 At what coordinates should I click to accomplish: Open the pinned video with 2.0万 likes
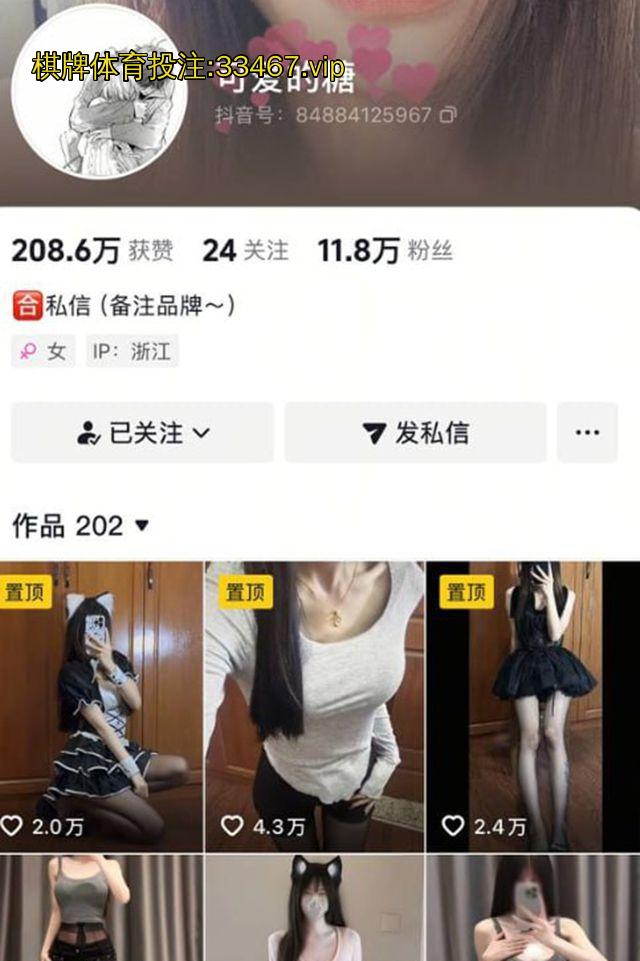coord(101,705)
